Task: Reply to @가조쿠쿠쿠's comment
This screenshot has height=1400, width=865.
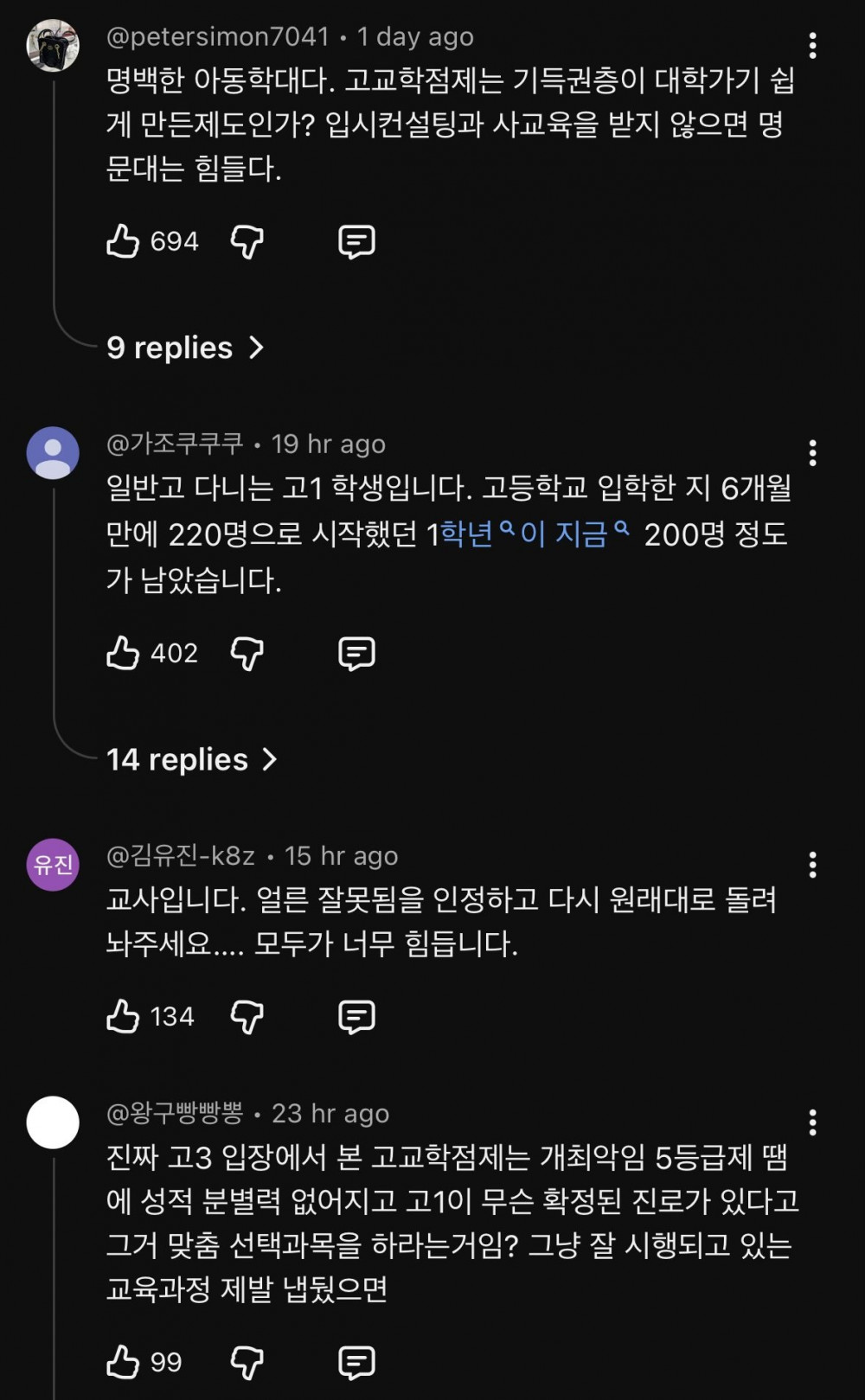Action: 356,654
